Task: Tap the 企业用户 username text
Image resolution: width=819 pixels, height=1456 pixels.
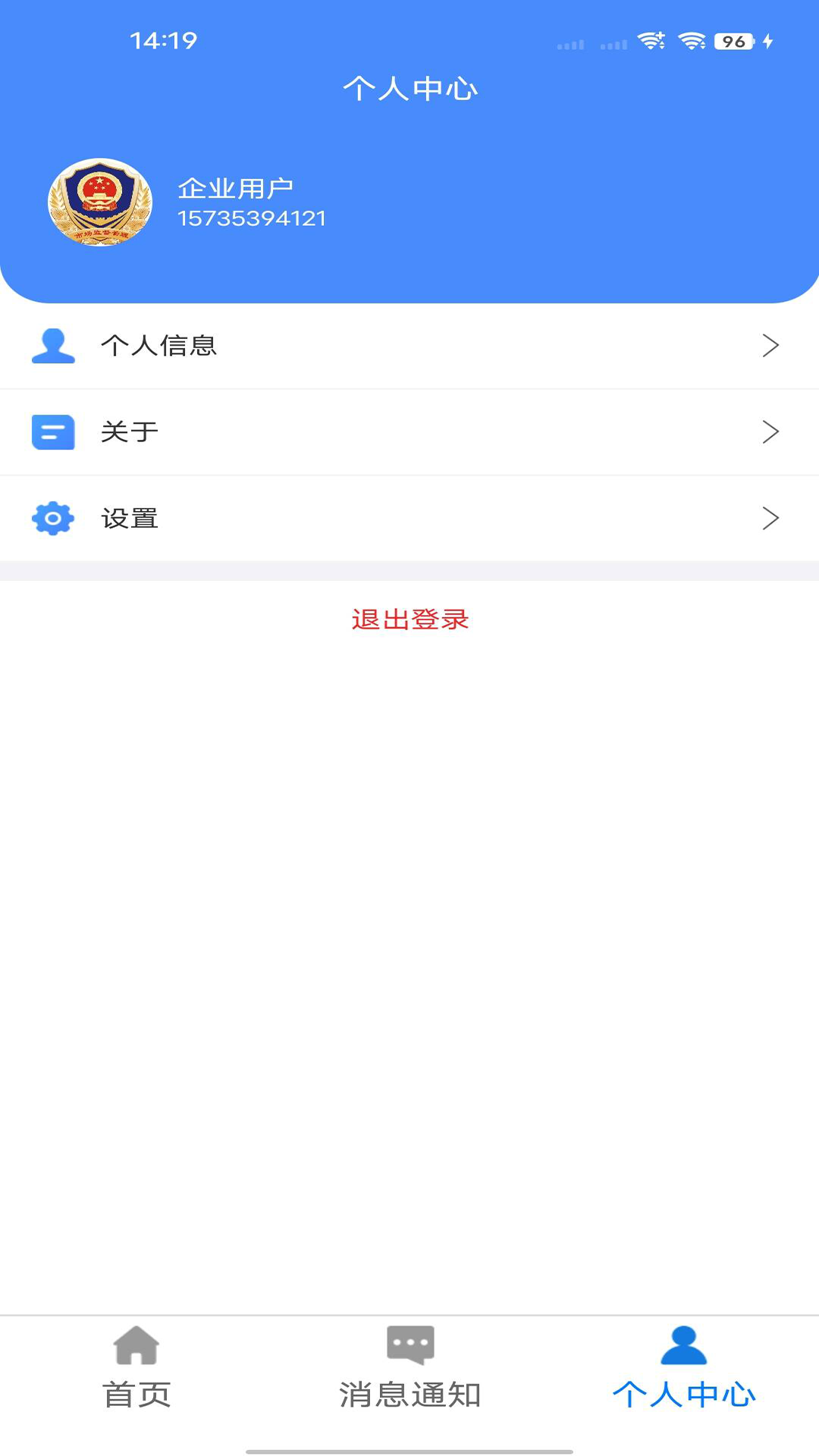Action: pyautogui.click(x=237, y=184)
